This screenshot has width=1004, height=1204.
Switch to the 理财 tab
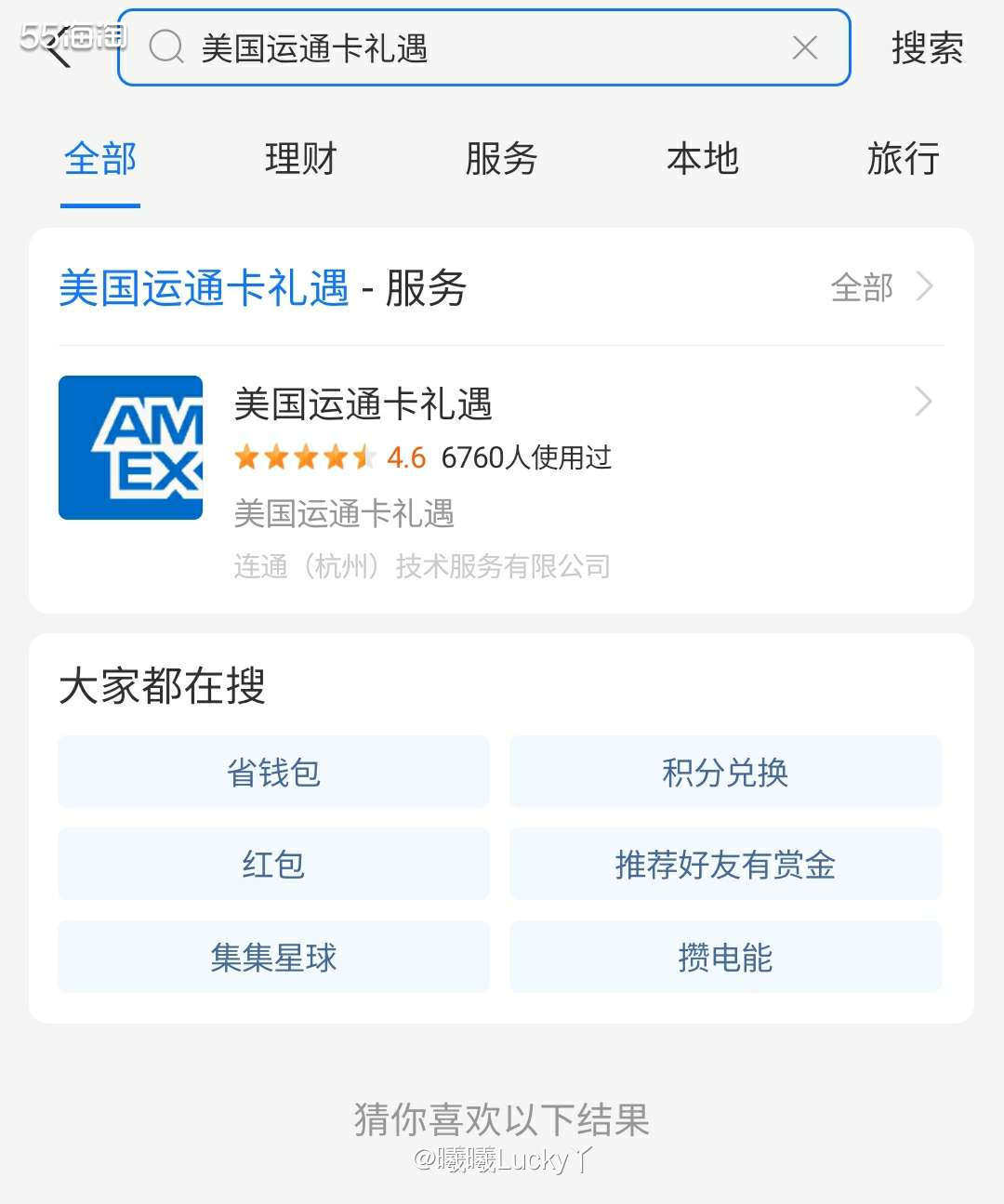click(300, 159)
